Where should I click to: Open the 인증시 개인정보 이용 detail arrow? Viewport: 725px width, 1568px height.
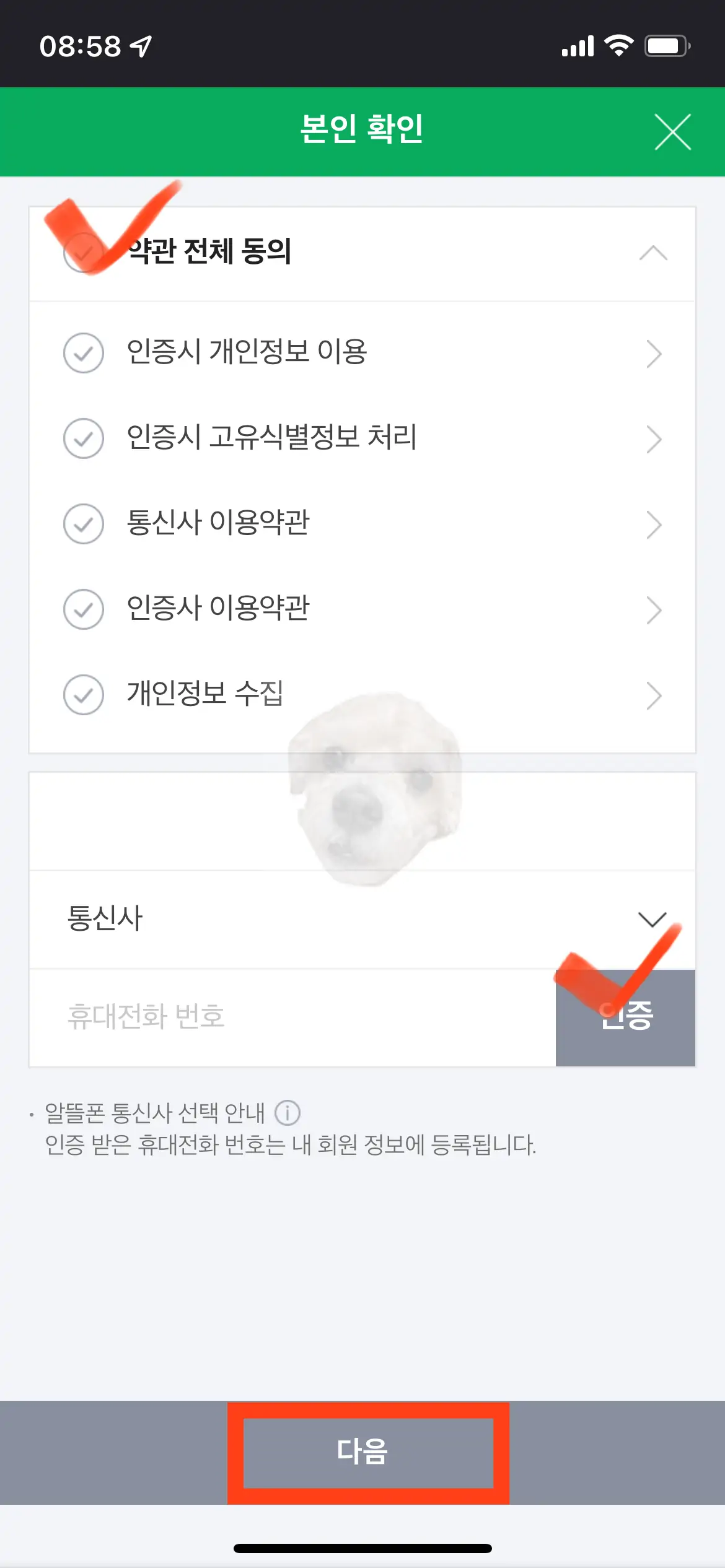[x=654, y=353]
